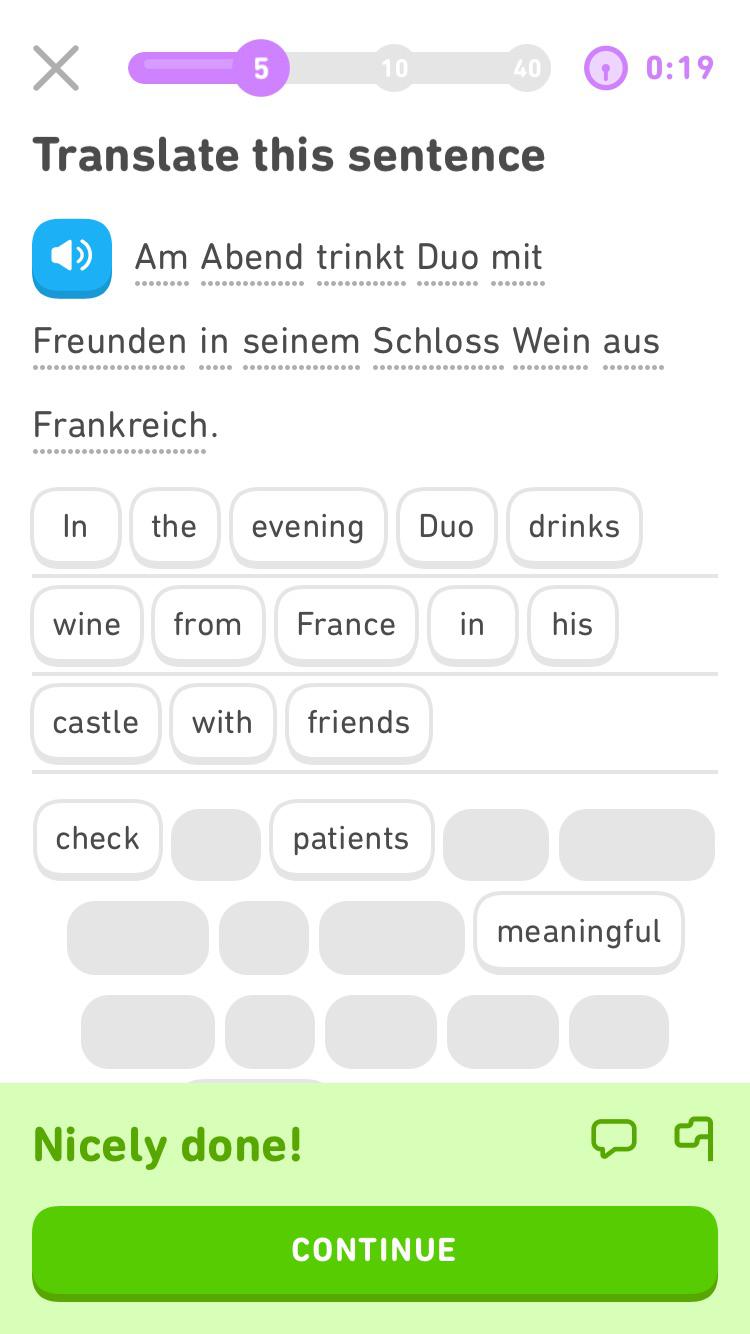Open the sentence discussion speech bubble

click(x=614, y=1138)
